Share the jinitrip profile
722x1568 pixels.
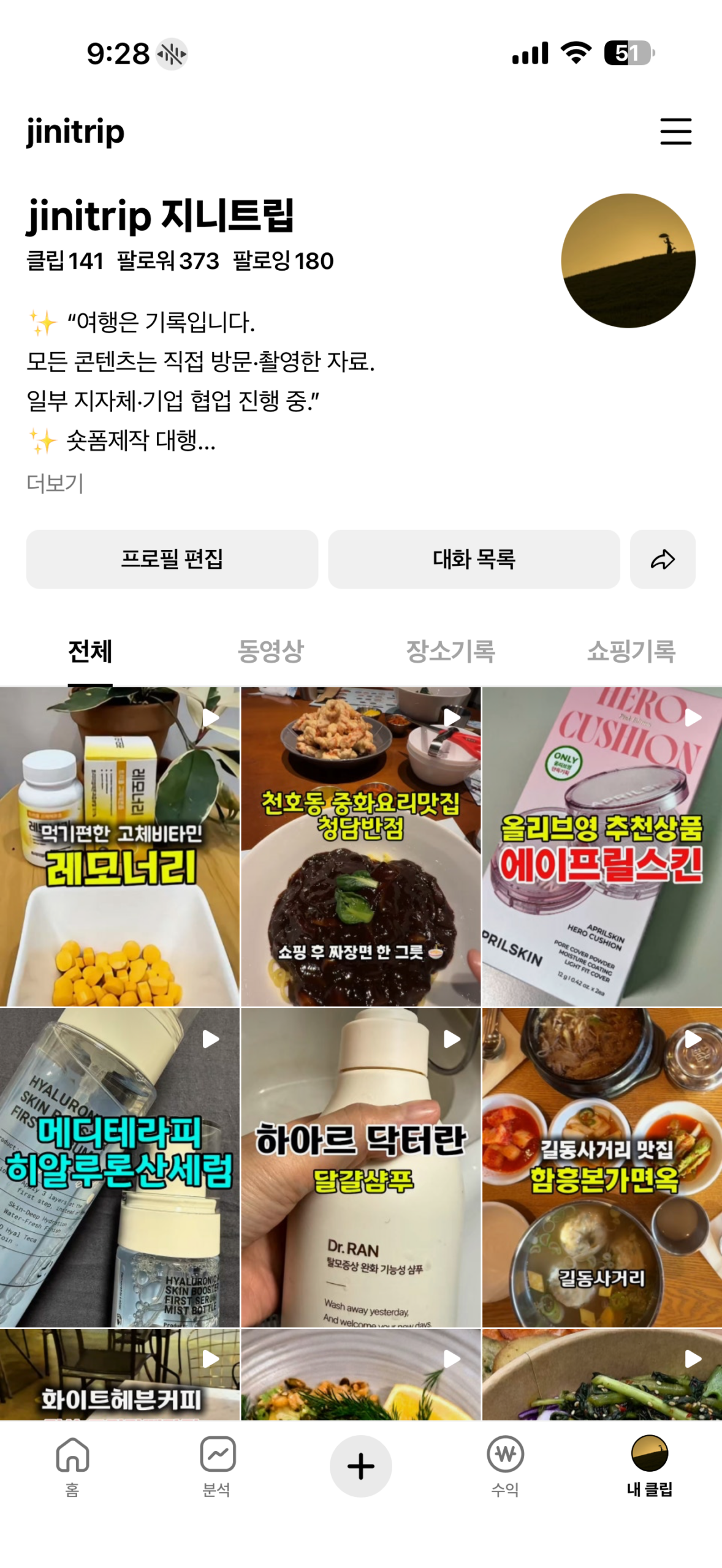pos(663,559)
